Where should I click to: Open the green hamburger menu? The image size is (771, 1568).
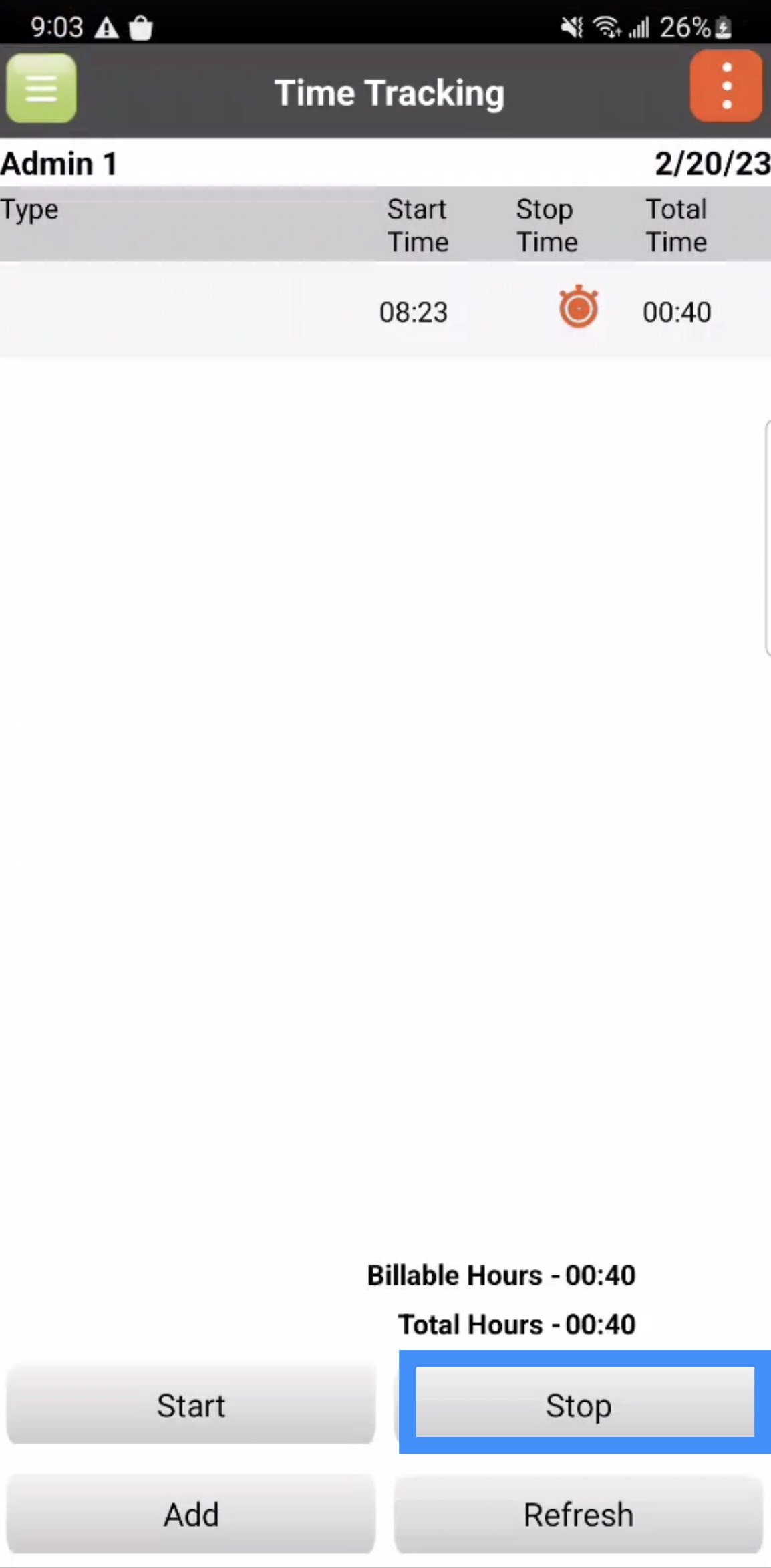pyautogui.click(x=41, y=88)
